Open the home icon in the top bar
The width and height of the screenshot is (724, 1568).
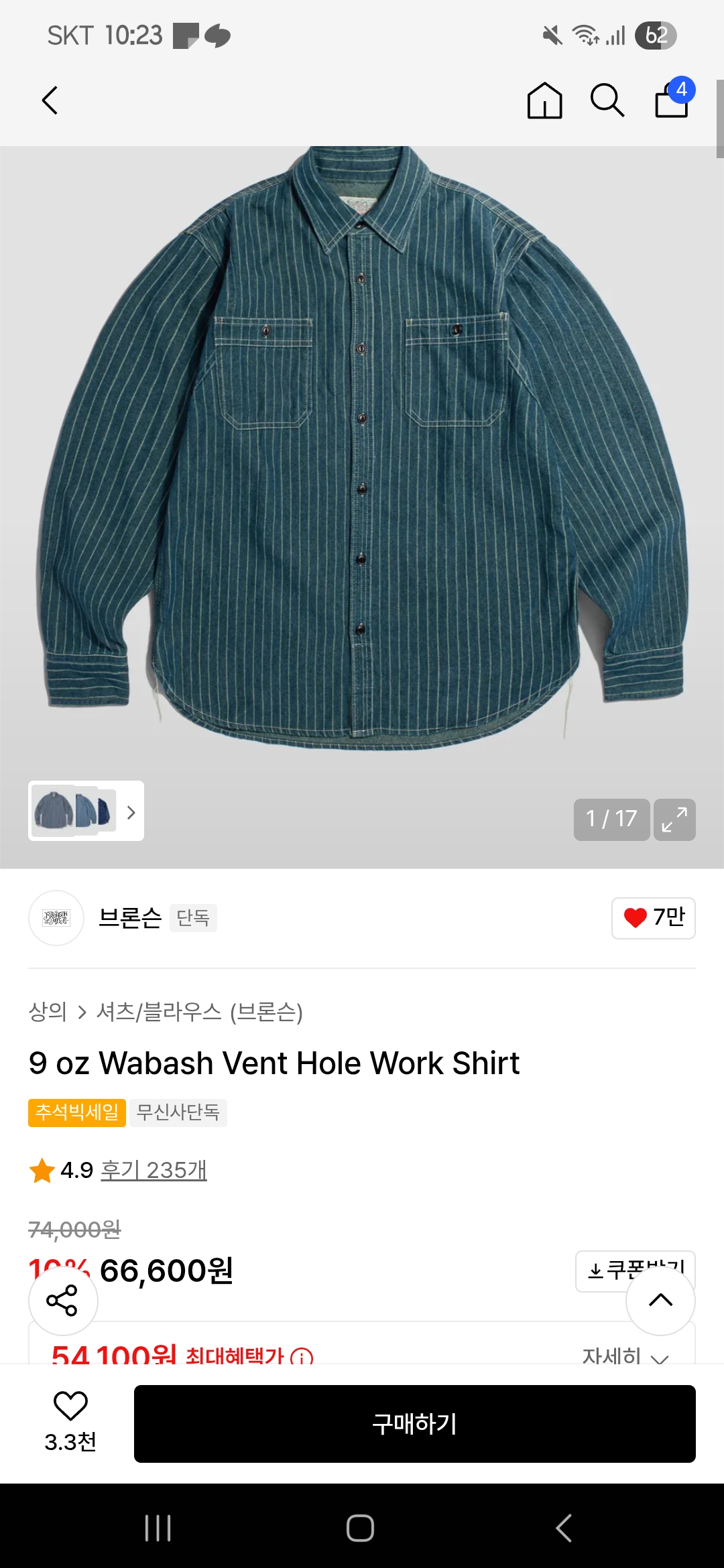coord(544,101)
